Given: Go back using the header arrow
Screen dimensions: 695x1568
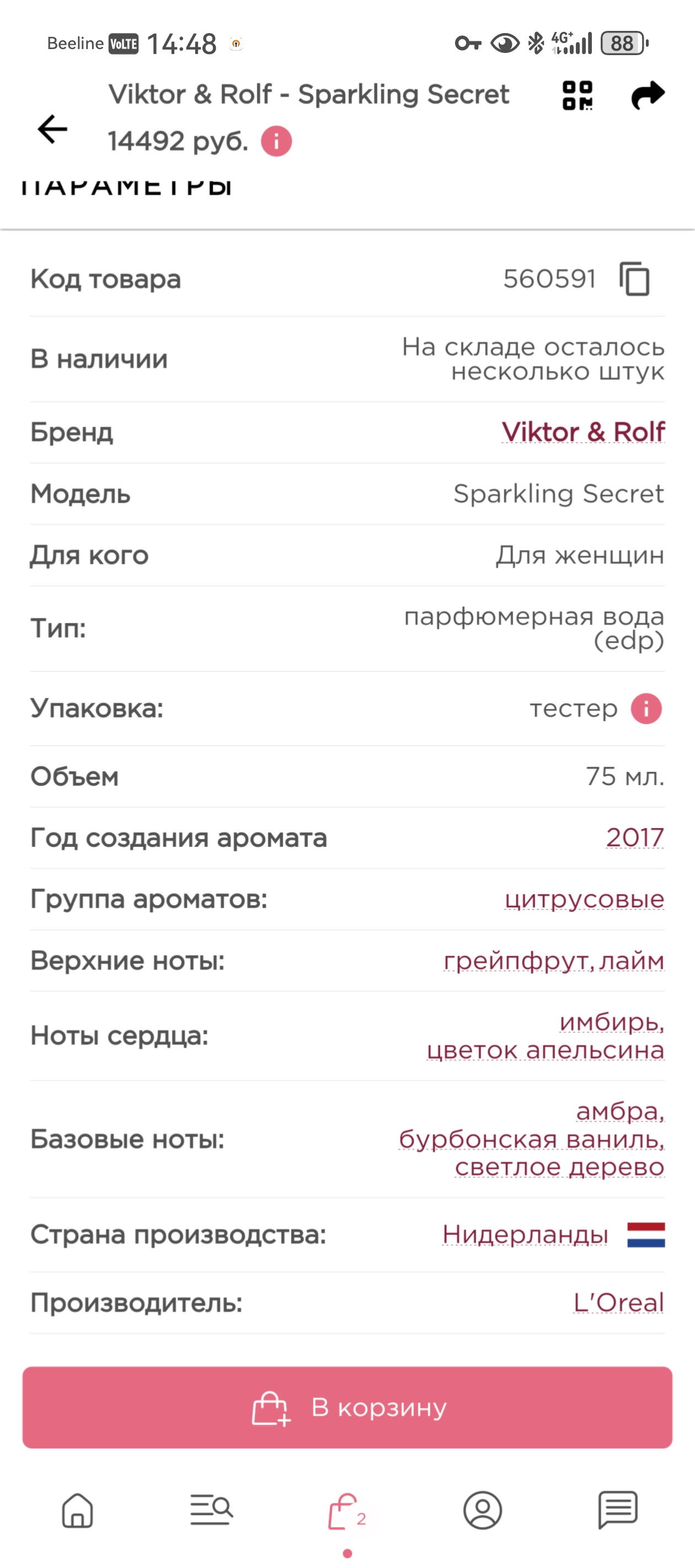Looking at the screenshot, I should pyautogui.click(x=52, y=129).
